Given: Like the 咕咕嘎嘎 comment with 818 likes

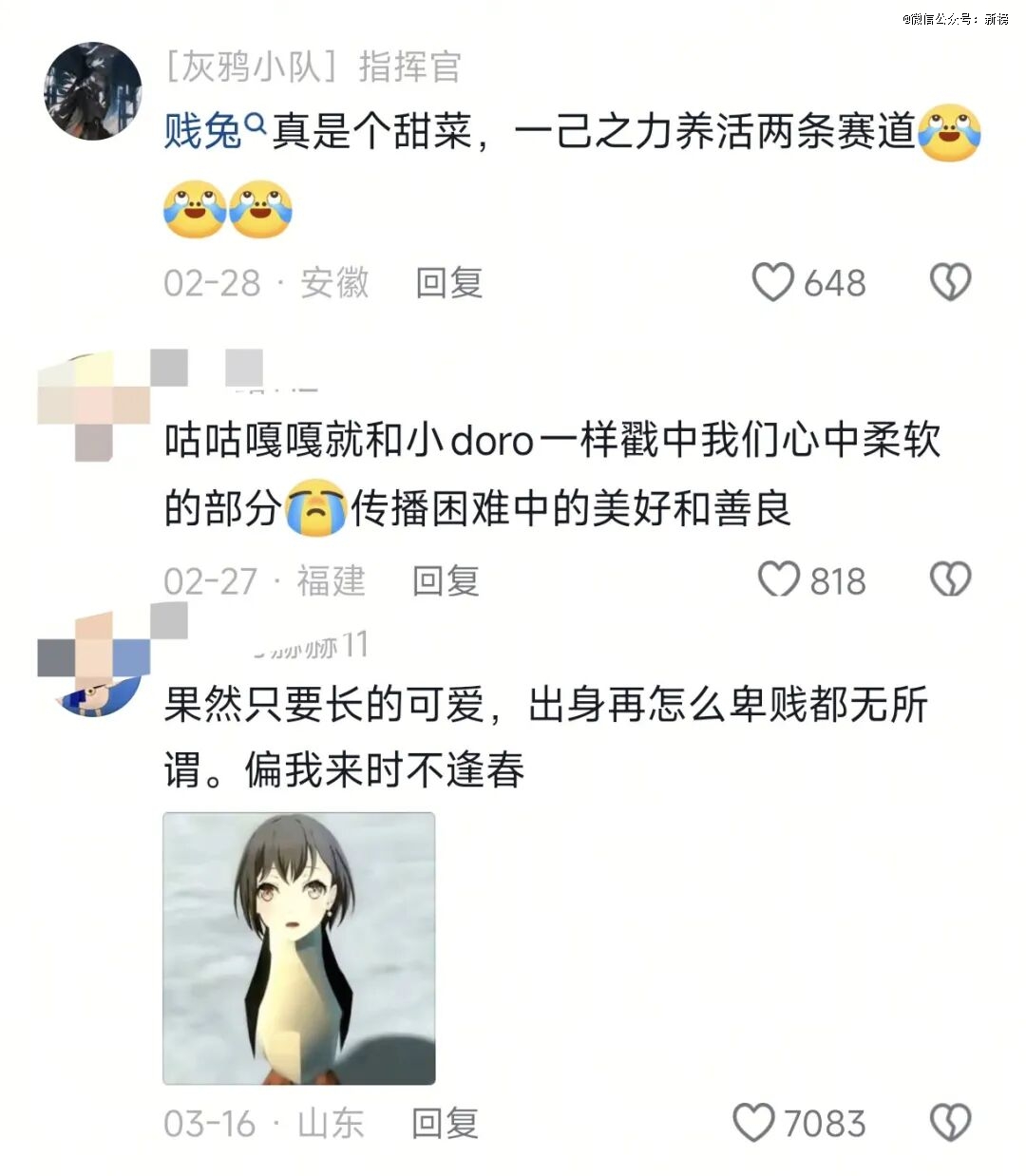Looking at the screenshot, I should 778,579.
